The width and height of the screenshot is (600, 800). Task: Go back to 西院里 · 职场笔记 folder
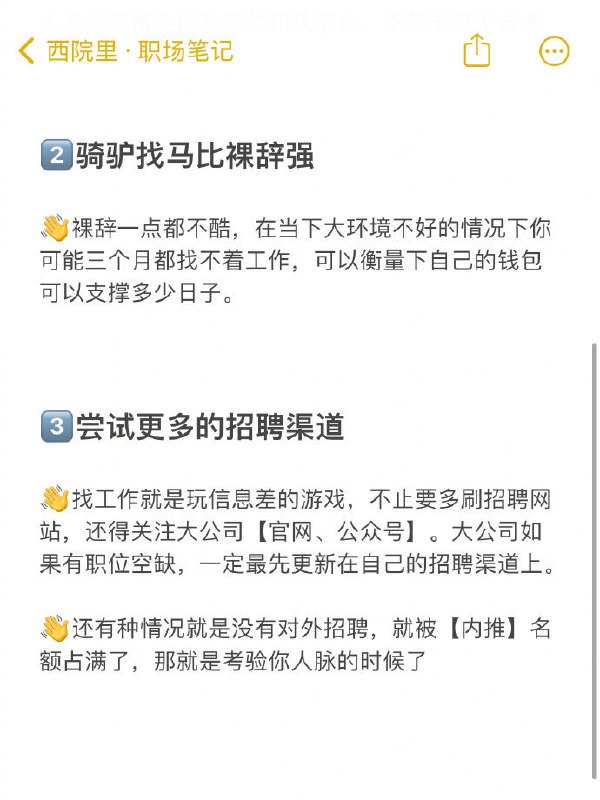tap(125, 51)
